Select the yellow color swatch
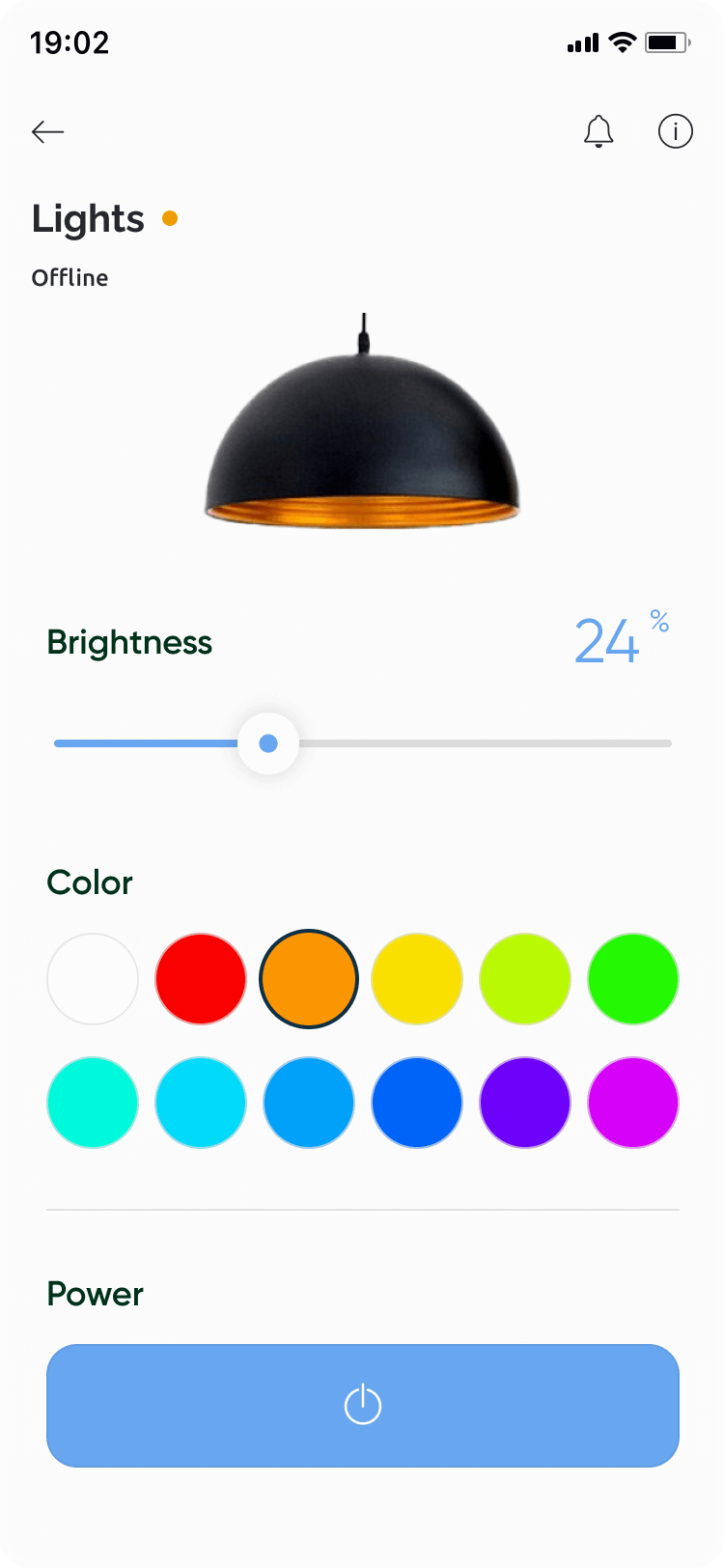 [x=417, y=979]
